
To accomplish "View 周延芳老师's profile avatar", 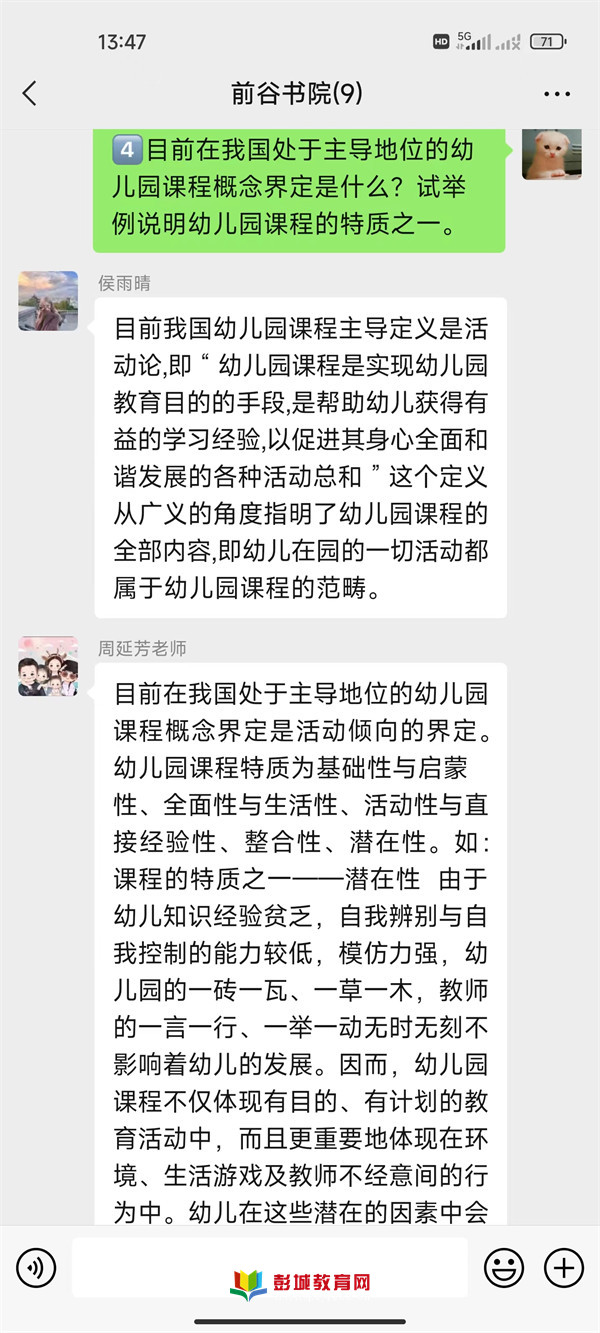I will click(x=48, y=666).
